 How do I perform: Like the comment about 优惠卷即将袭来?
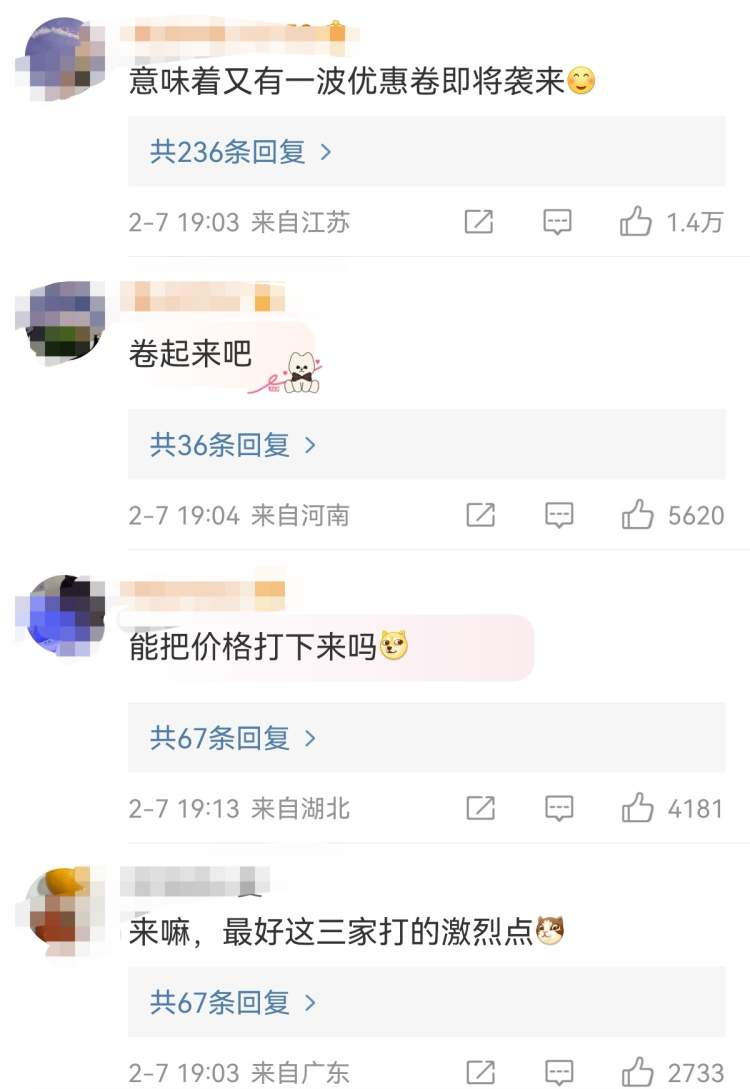636,222
